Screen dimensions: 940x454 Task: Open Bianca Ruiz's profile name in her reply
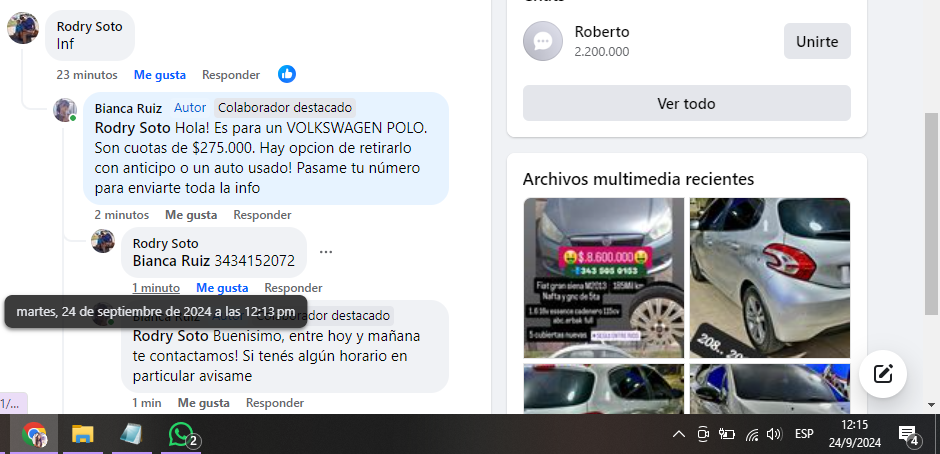[x=128, y=107]
